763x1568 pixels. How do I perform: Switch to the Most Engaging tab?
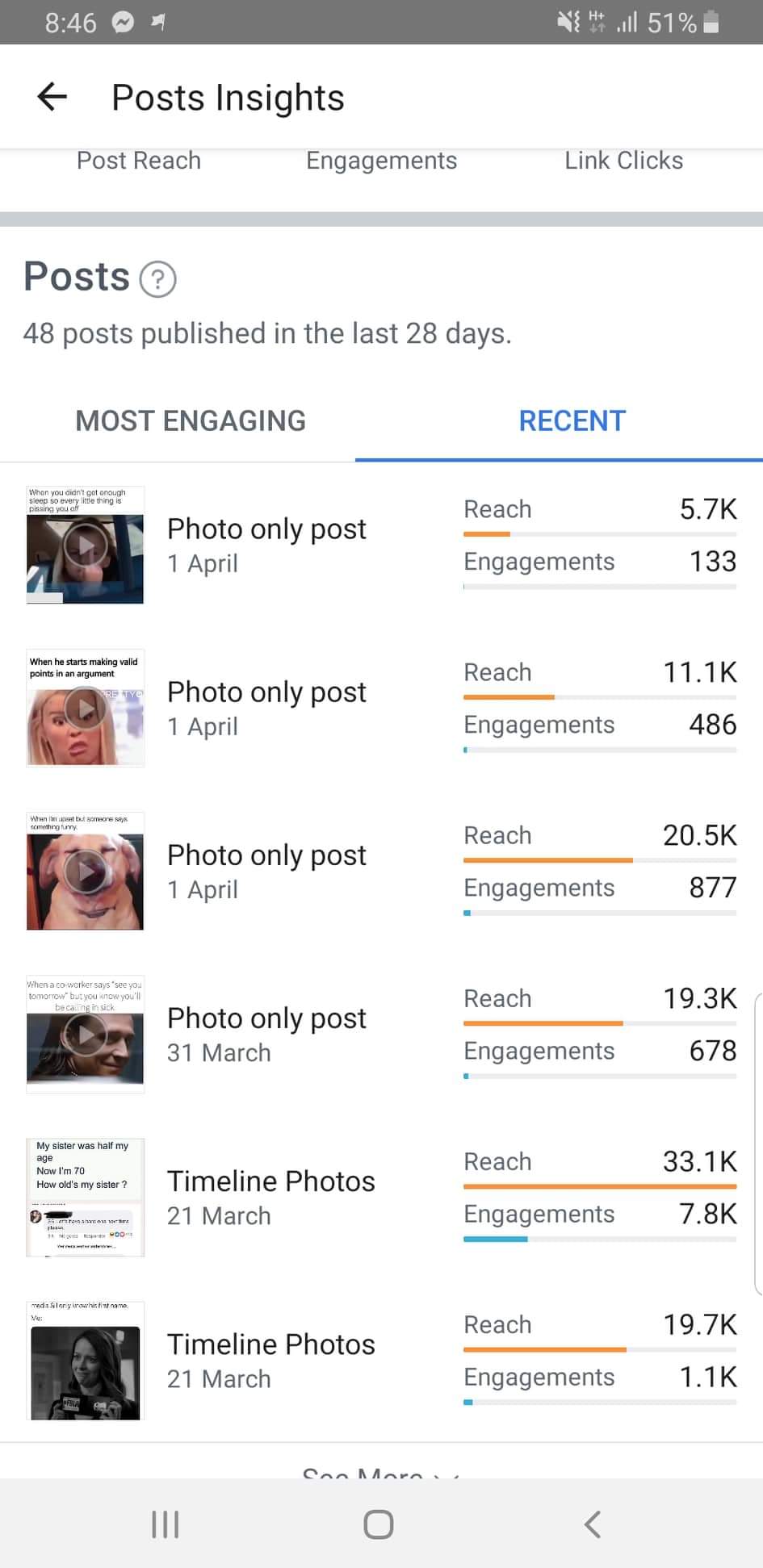point(191,420)
